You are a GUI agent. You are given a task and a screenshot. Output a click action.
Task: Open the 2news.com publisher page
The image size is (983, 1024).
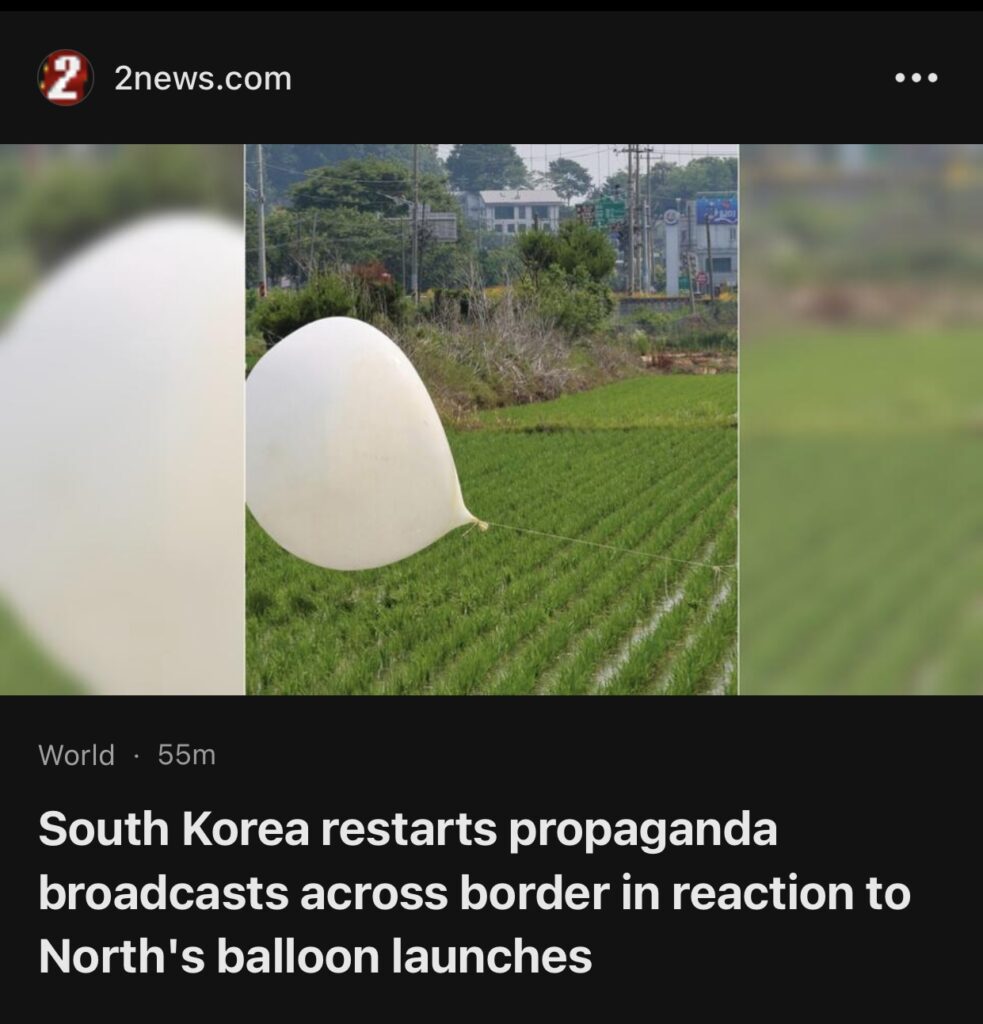(x=202, y=78)
